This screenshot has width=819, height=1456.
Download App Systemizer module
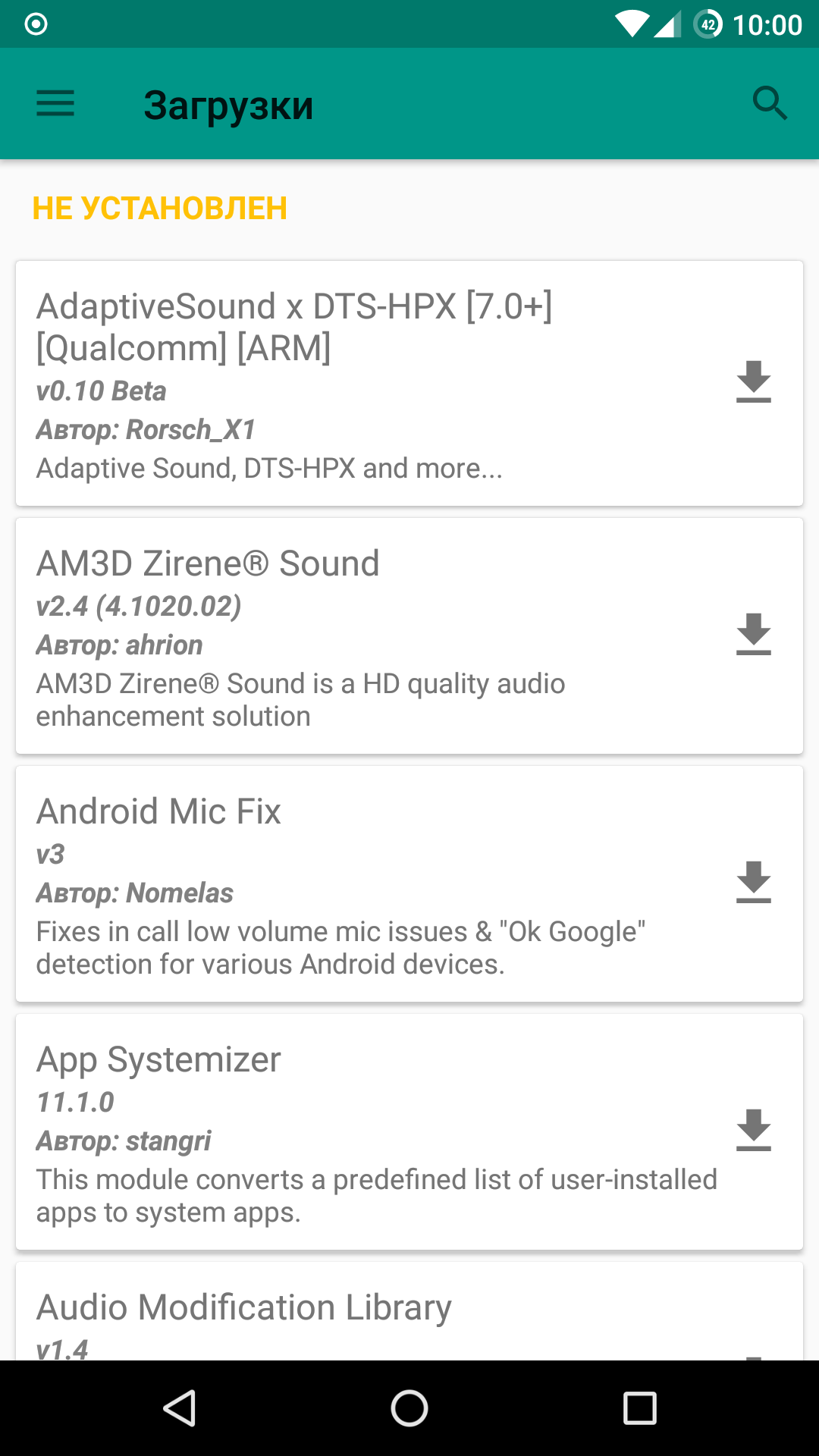753,1131
